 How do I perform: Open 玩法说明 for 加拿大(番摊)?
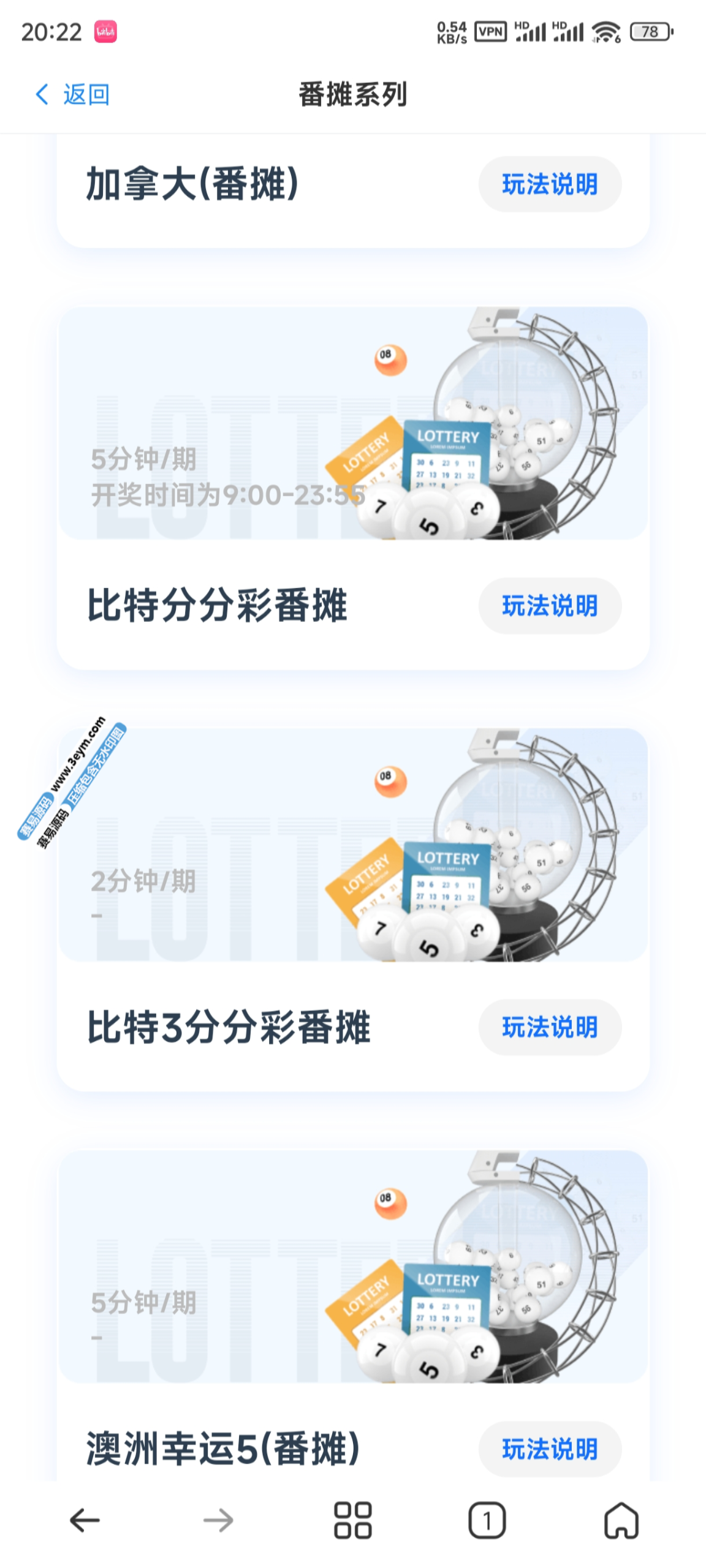(x=549, y=184)
